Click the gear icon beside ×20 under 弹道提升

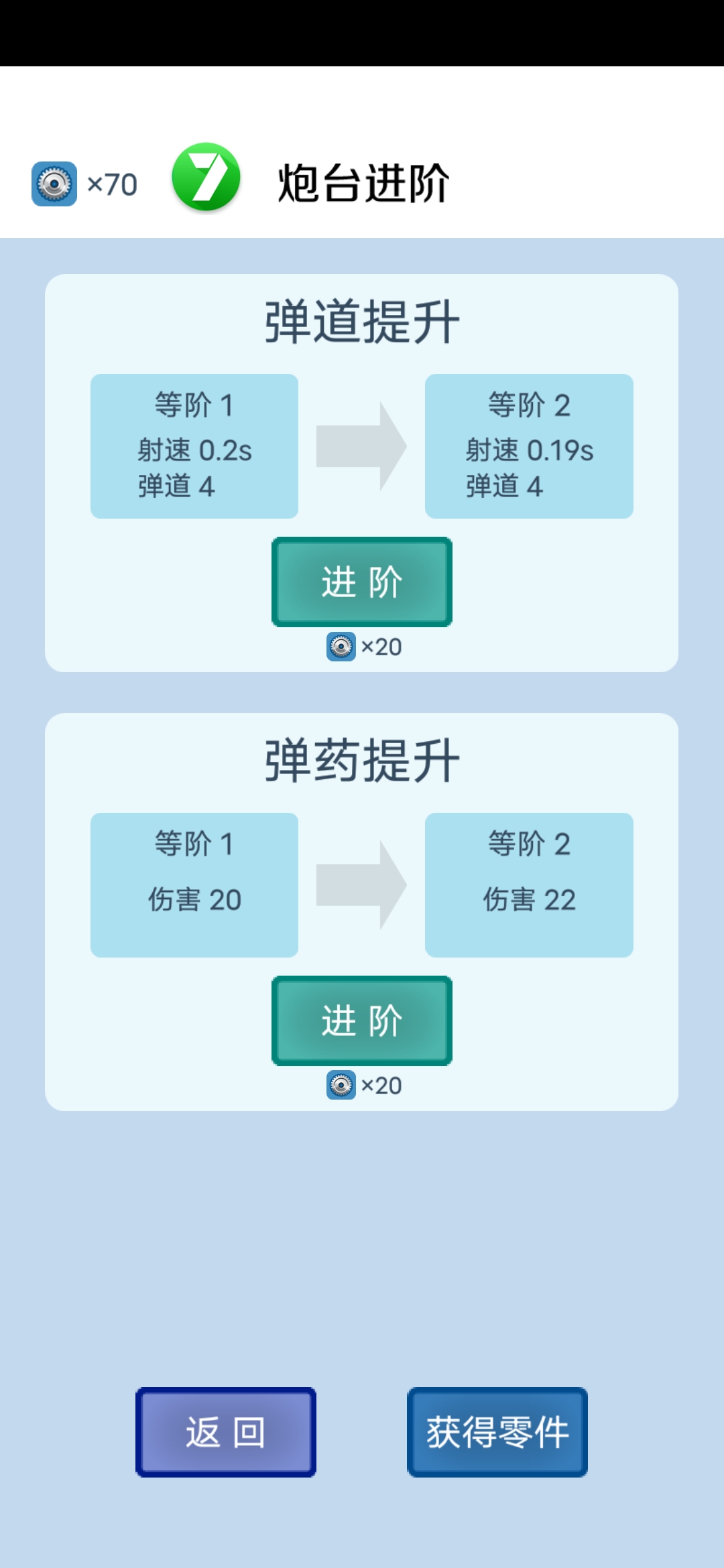point(342,646)
